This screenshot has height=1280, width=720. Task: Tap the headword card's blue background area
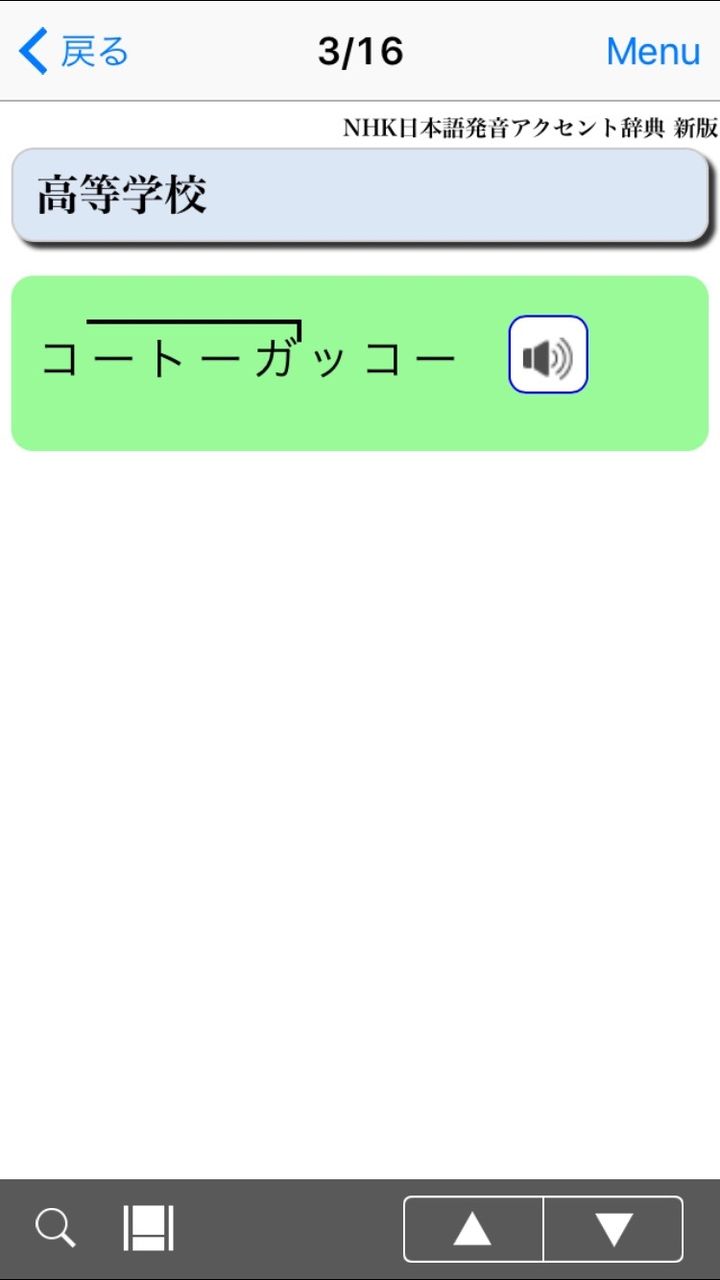(x=450, y=195)
